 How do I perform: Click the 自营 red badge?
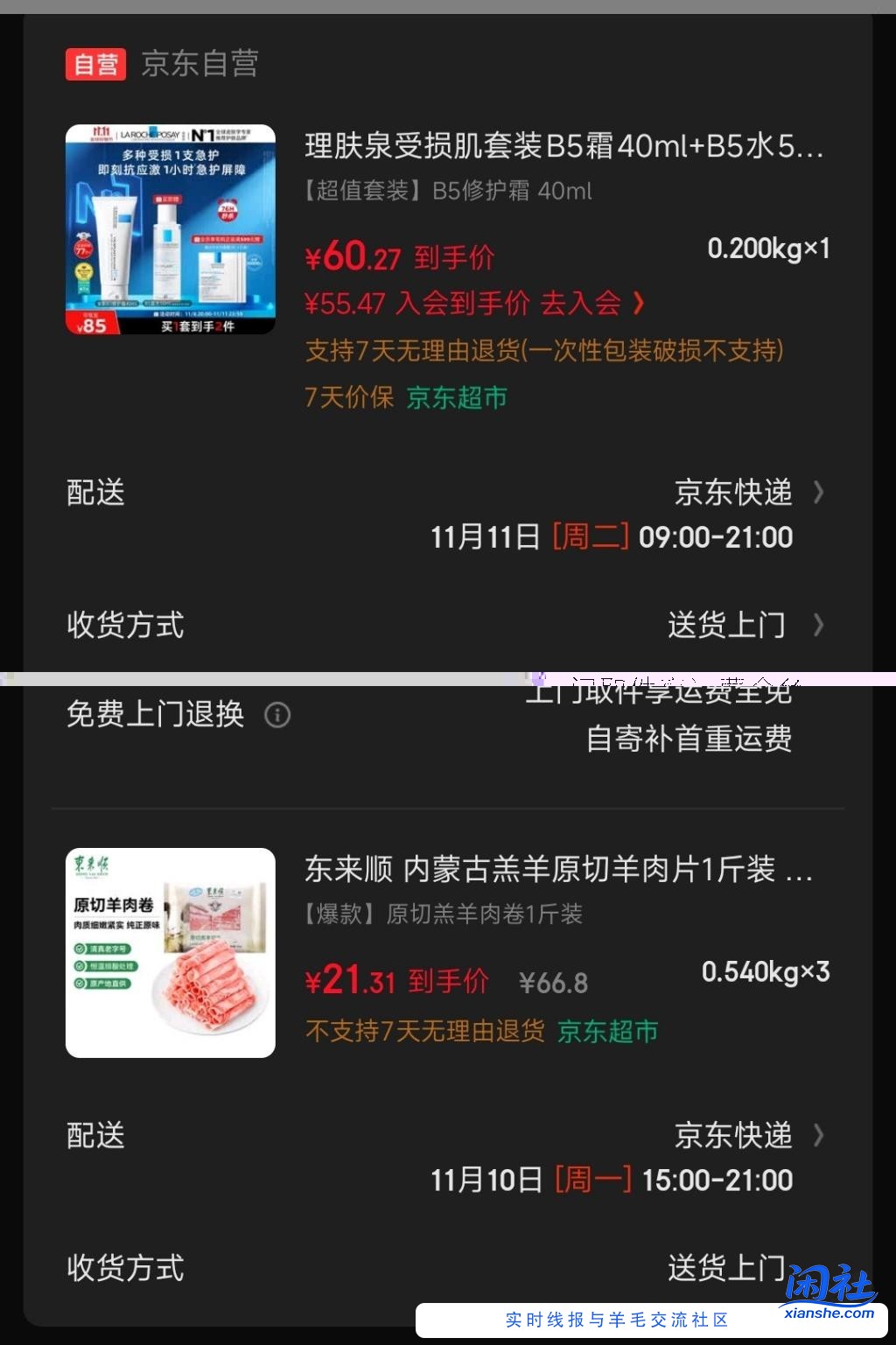[96, 63]
